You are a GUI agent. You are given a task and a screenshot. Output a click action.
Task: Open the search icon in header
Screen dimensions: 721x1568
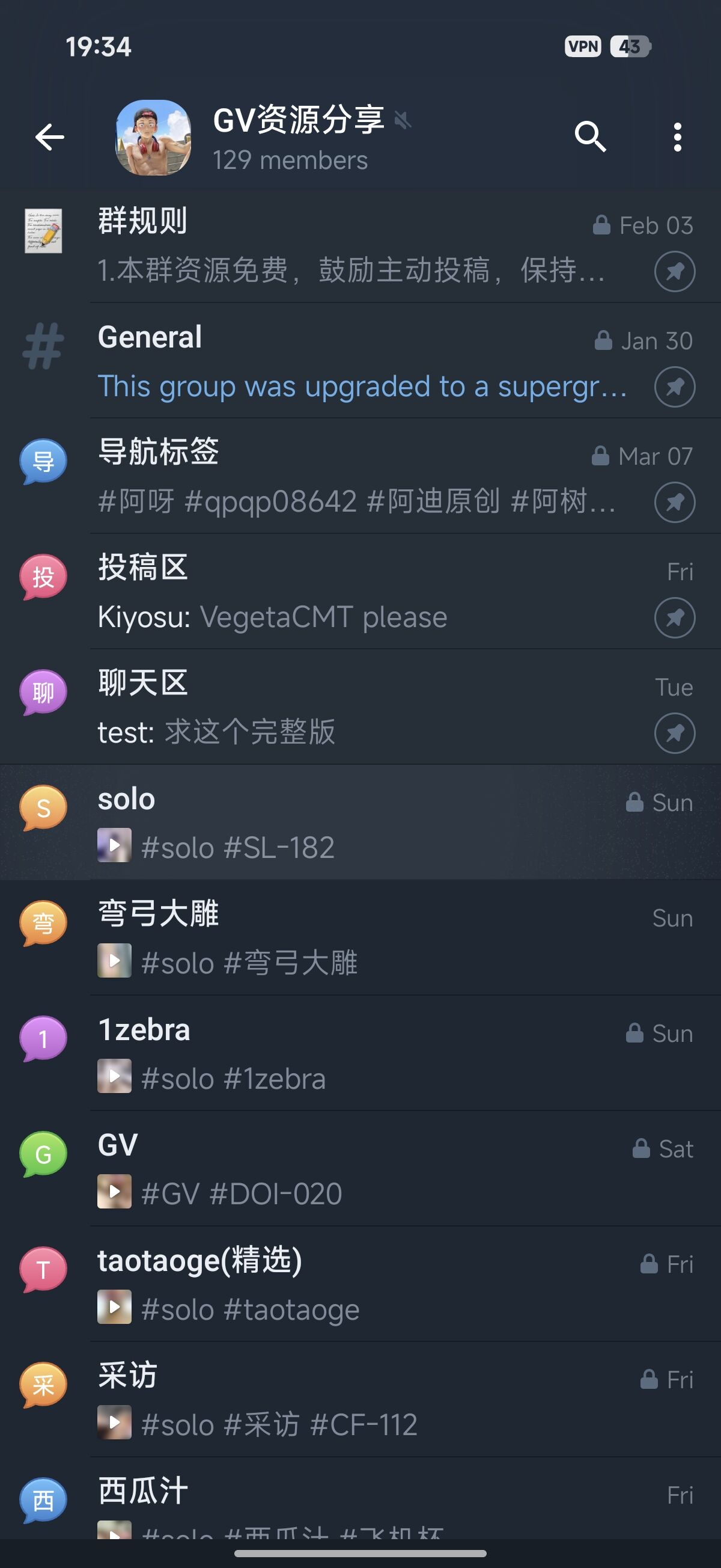point(589,137)
